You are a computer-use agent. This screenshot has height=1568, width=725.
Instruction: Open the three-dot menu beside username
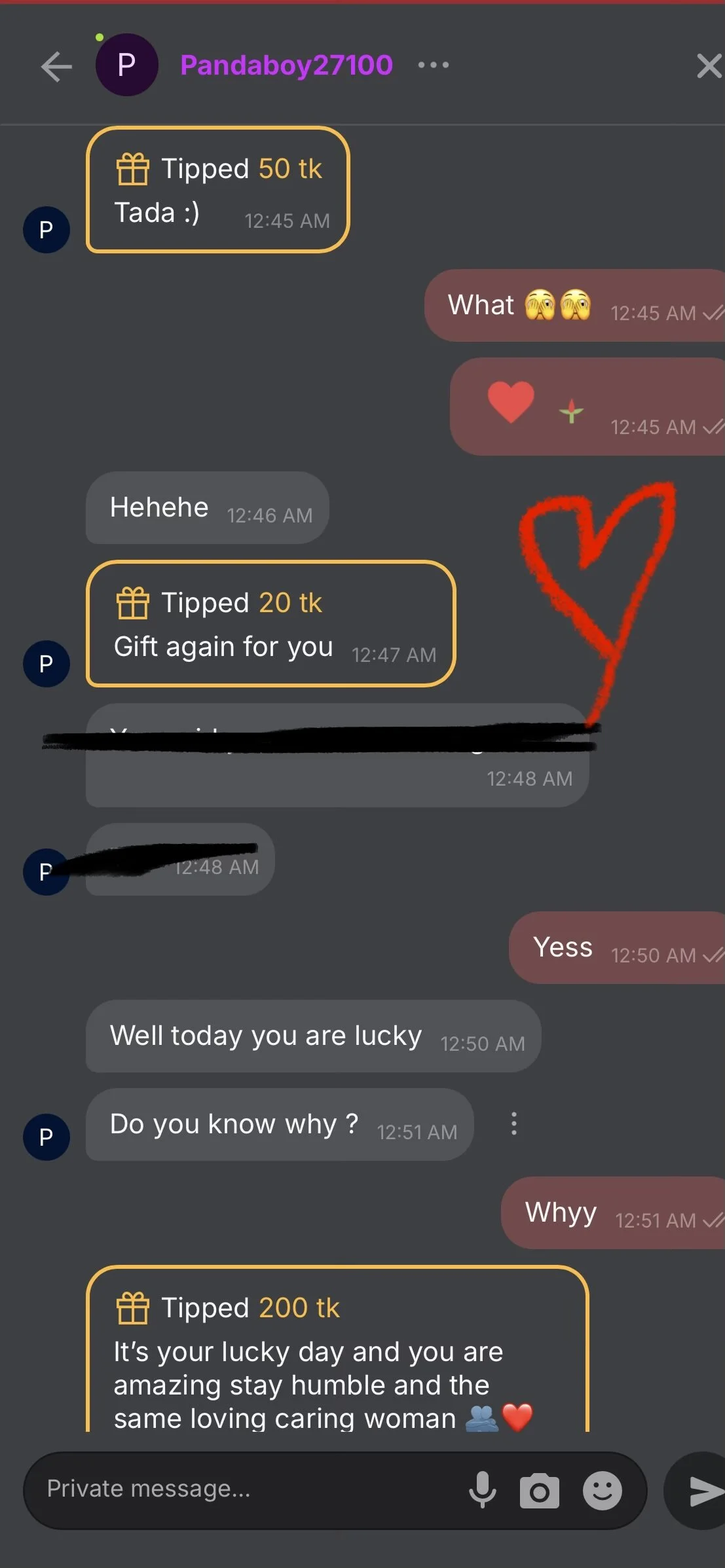tap(434, 65)
